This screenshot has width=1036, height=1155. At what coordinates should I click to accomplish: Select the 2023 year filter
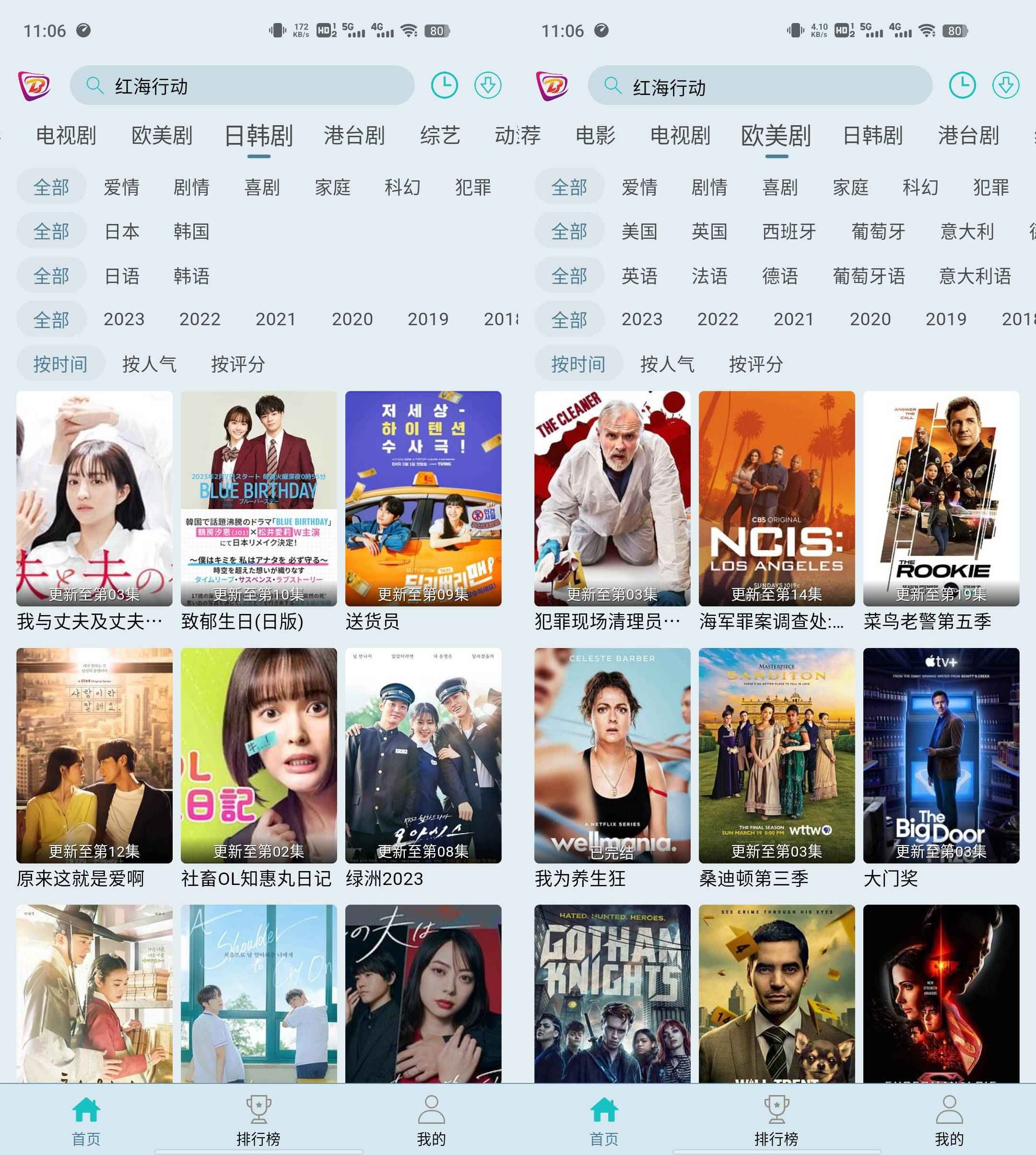coord(124,319)
